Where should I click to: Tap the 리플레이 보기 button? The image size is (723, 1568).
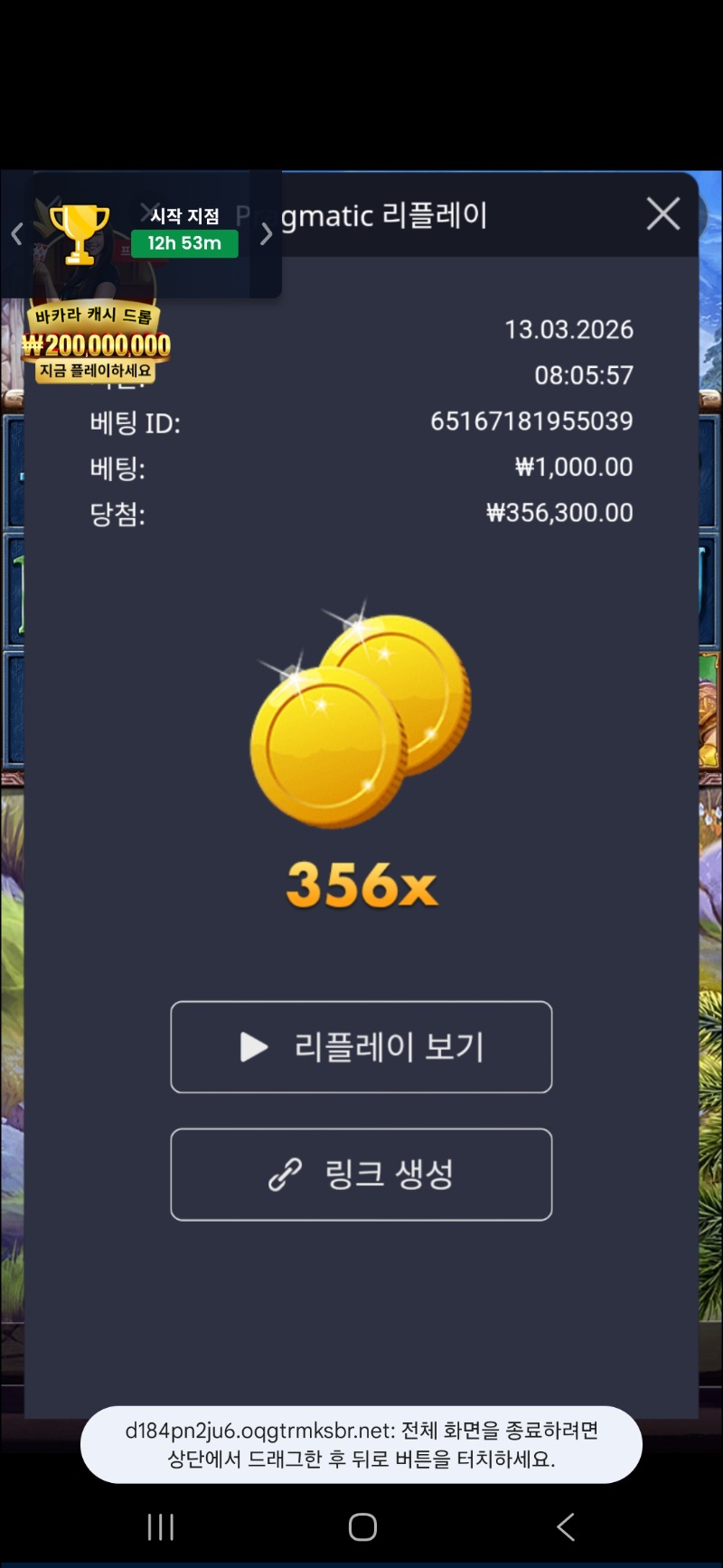[361, 1047]
